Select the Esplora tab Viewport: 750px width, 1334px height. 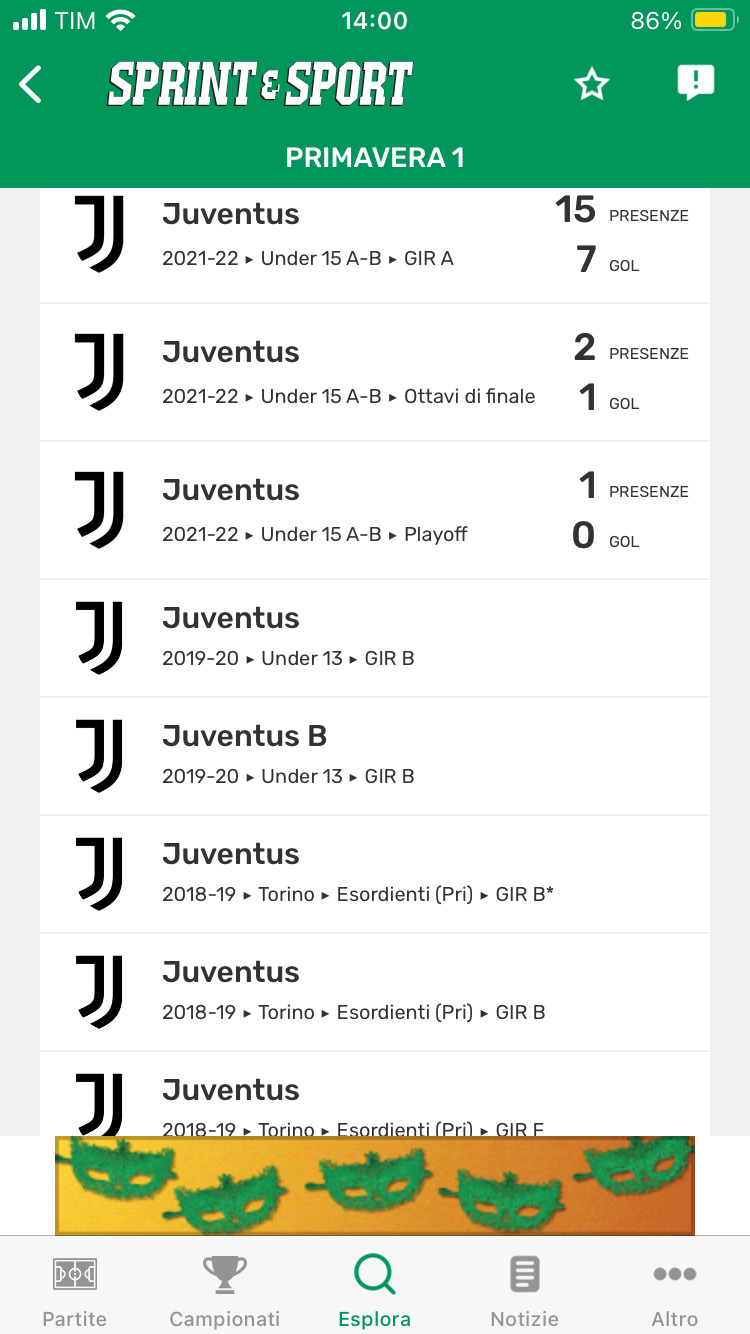375,1290
